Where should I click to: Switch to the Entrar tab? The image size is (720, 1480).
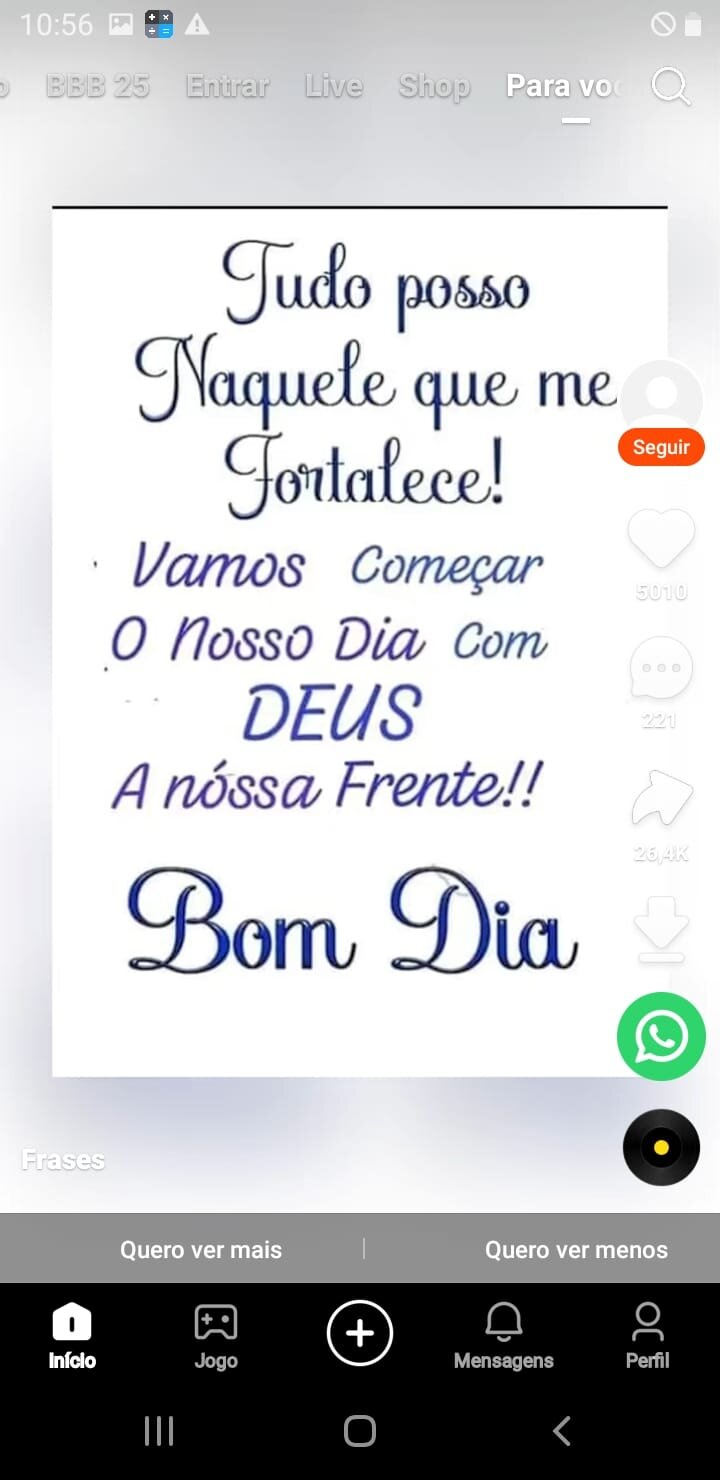(227, 87)
